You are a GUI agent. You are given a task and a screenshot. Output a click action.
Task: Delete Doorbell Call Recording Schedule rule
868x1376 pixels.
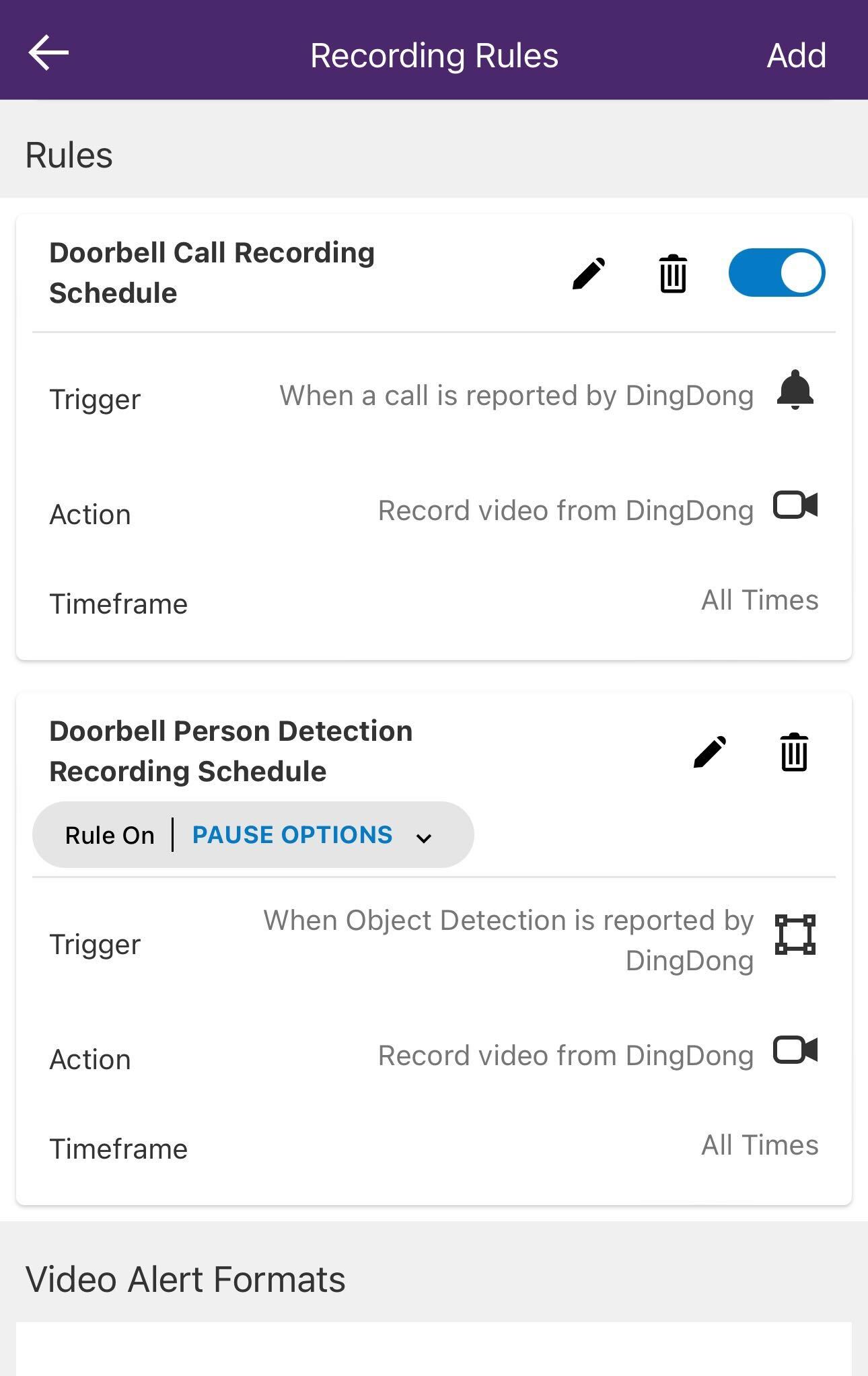point(673,273)
